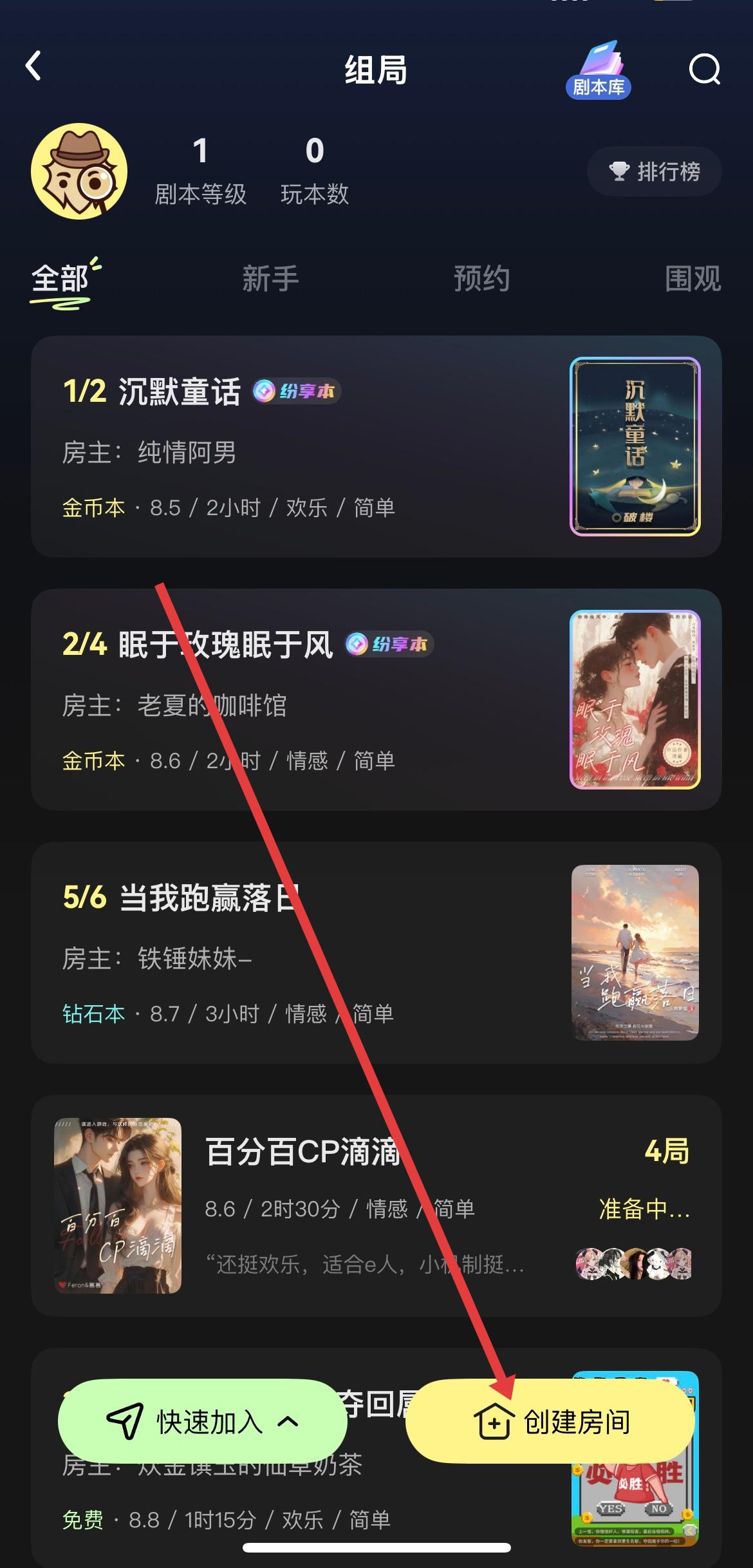
Task: Tap the detective profile avatar
Action: tap(79, 171)
